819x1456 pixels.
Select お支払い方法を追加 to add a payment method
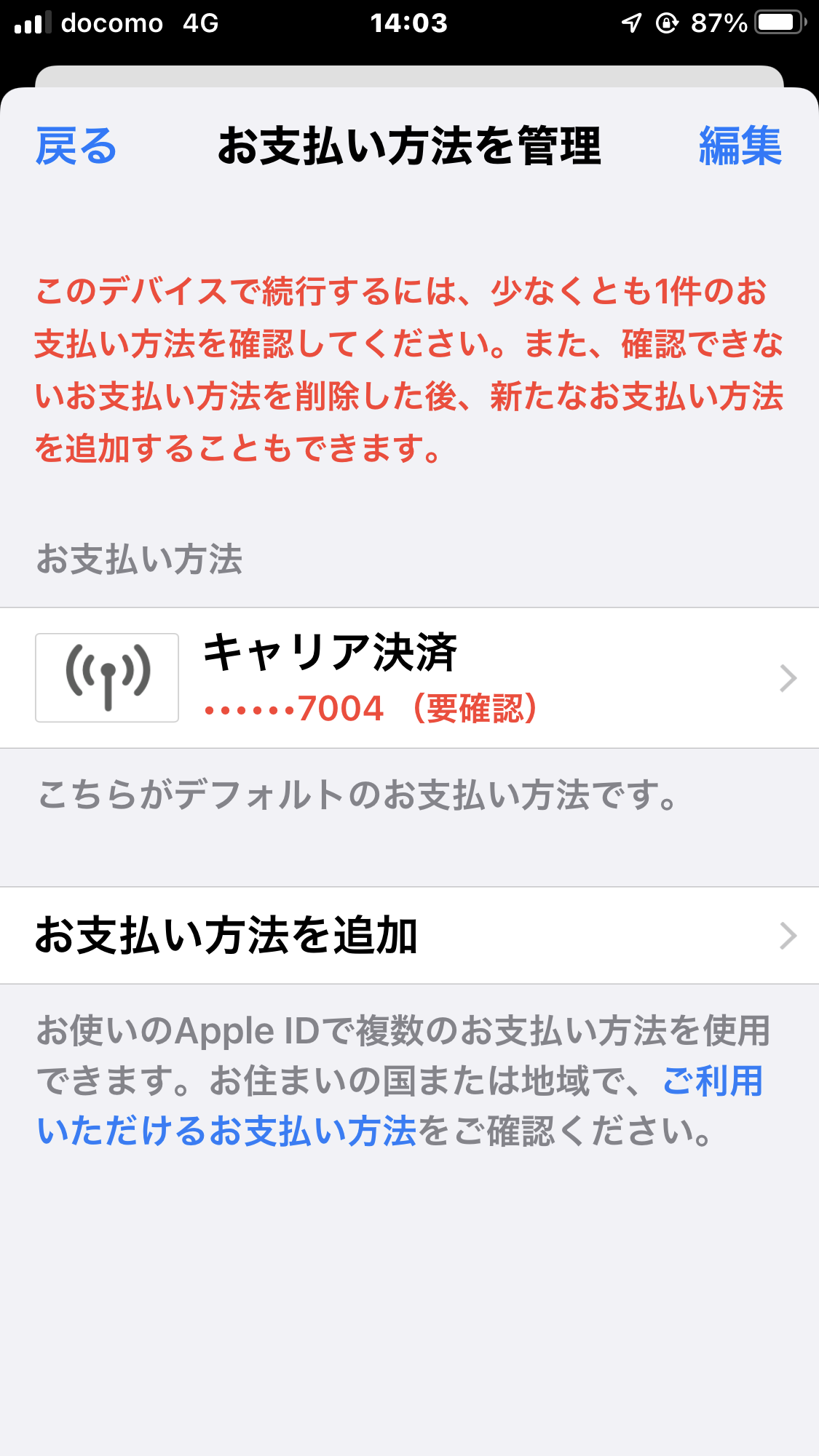[409, 936]
